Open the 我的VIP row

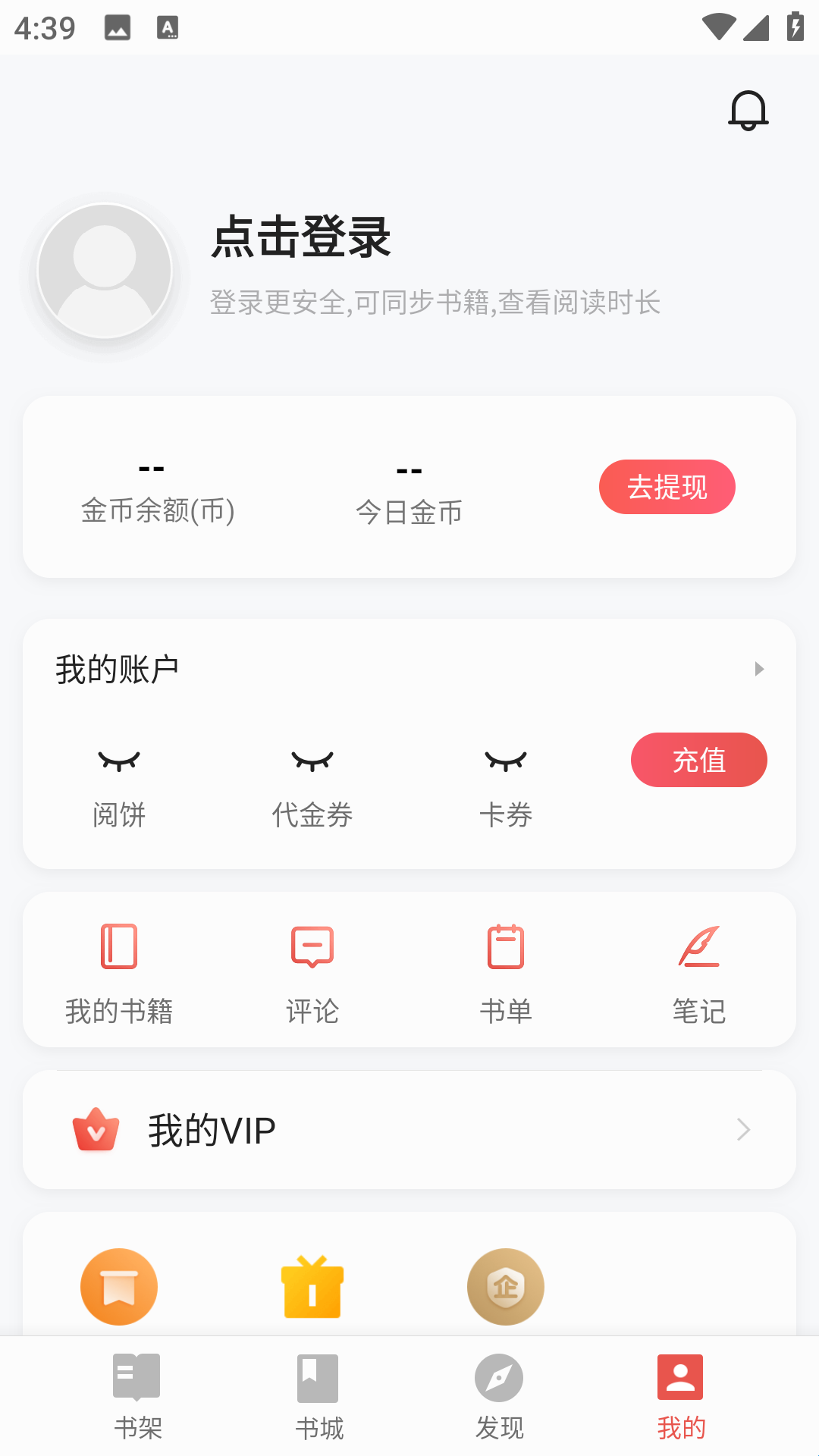click(409, 1130)
